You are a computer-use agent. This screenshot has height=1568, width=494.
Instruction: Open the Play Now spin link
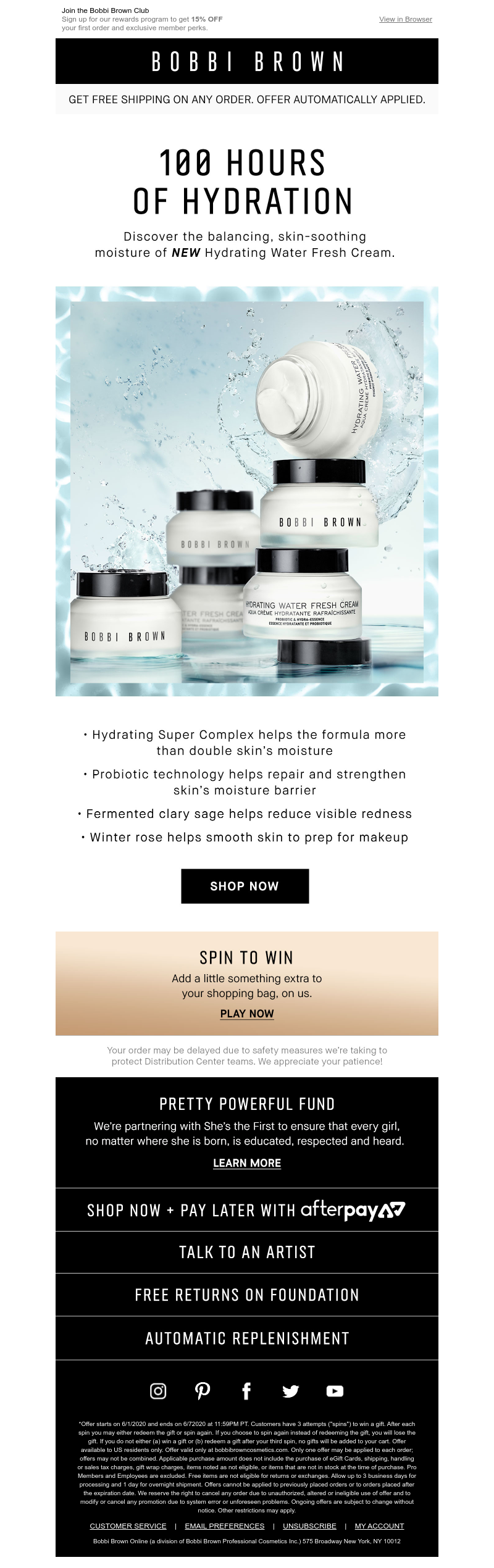point(246,1014)
